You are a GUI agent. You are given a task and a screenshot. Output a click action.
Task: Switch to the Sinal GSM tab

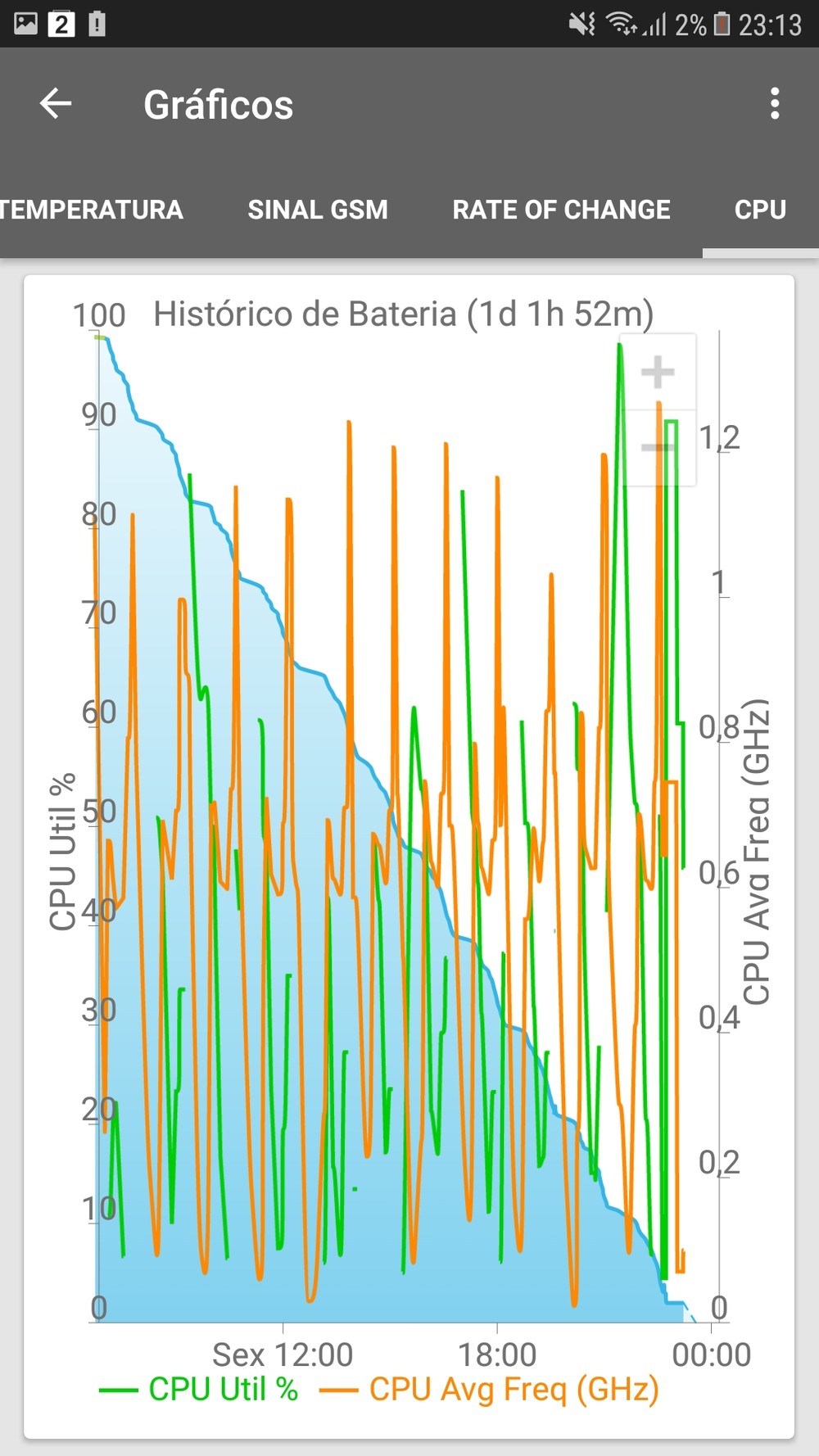[x=318, y=210]
